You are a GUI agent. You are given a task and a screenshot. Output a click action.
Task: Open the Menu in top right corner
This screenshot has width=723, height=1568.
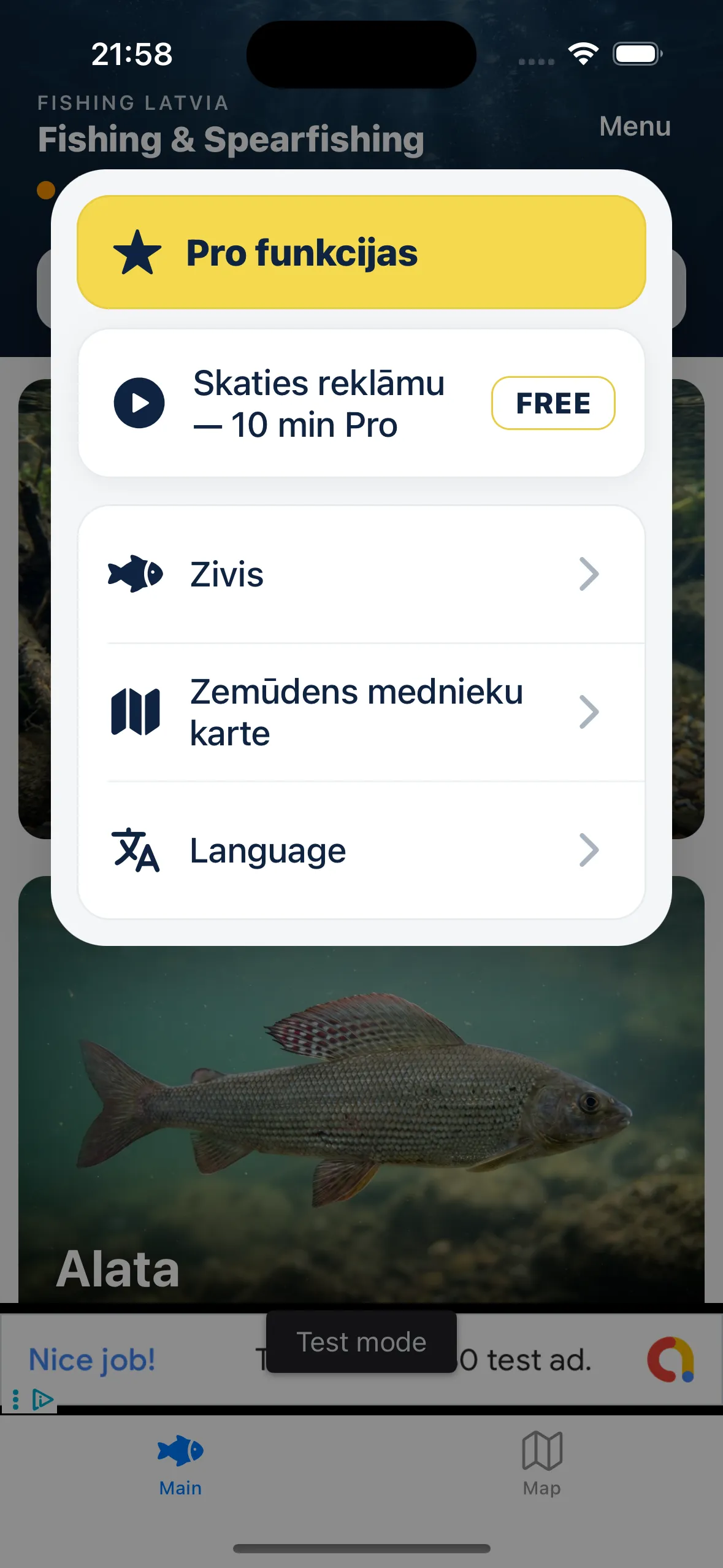click(634, 127)
